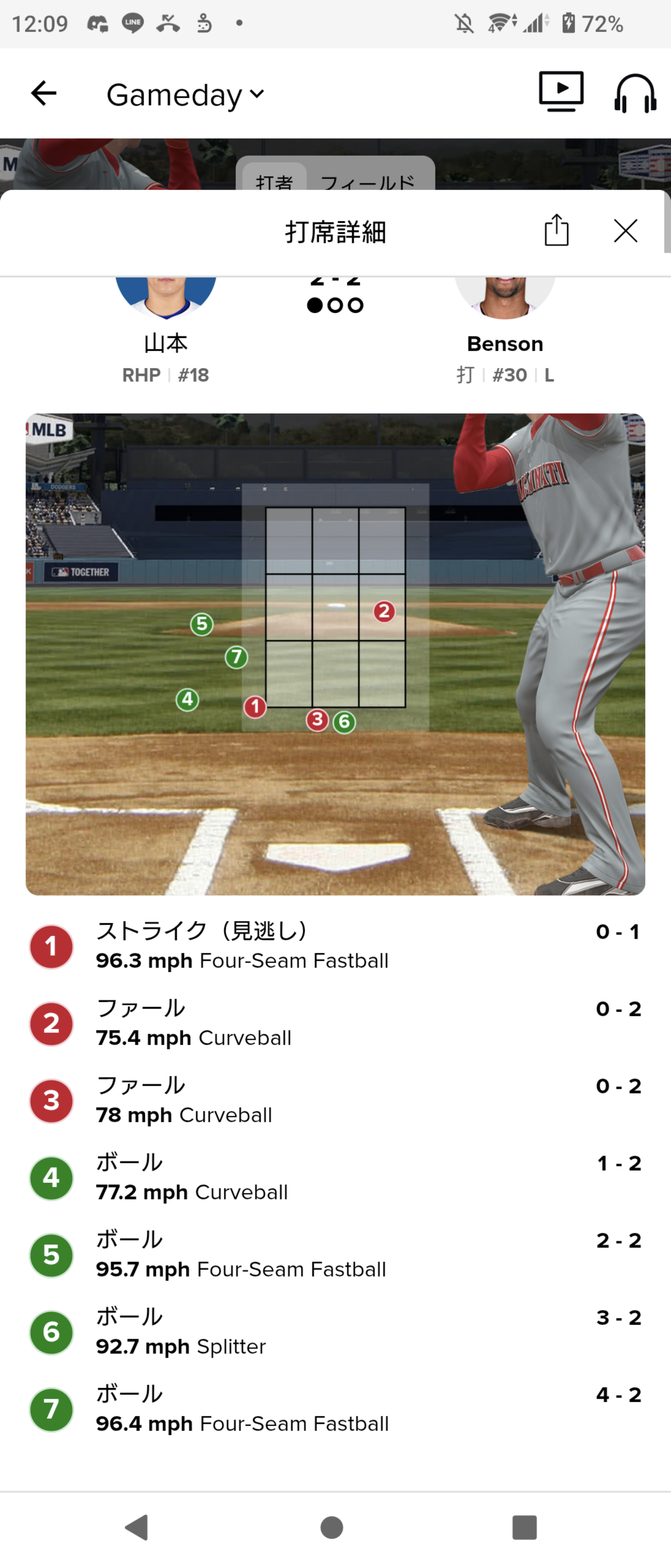Select pitch 6 92.7 mph Splitter row

[335, 1332]
